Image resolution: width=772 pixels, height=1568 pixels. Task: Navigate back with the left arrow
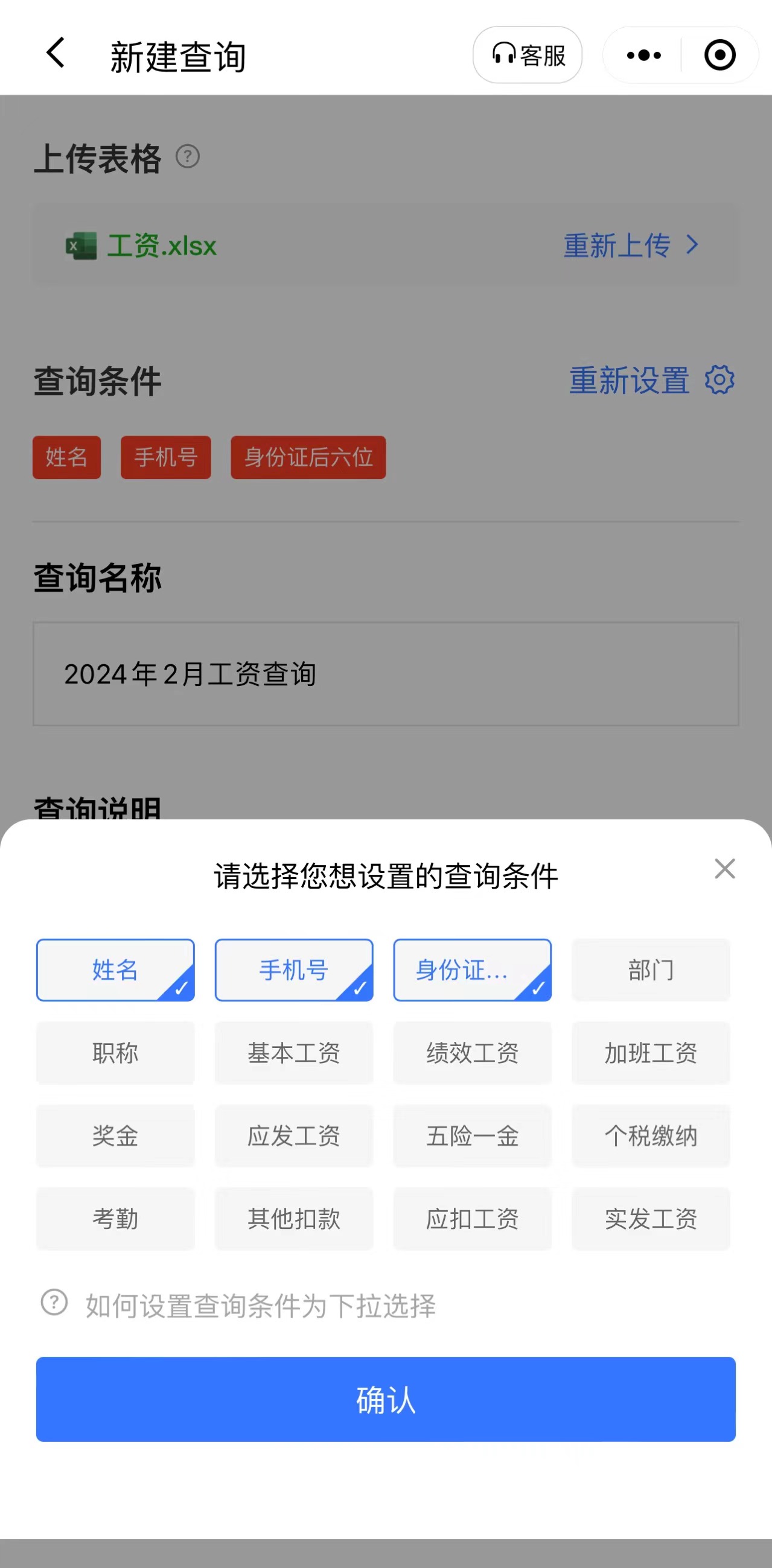point(55,54)
